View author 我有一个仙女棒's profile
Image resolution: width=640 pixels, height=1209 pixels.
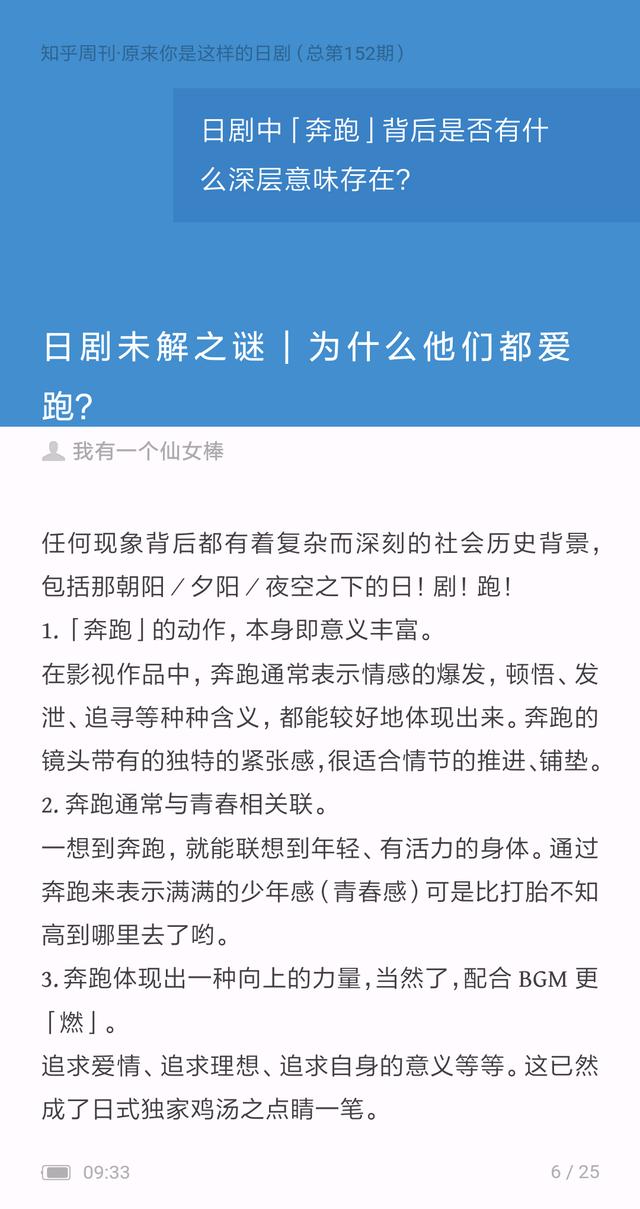[133, 451]
